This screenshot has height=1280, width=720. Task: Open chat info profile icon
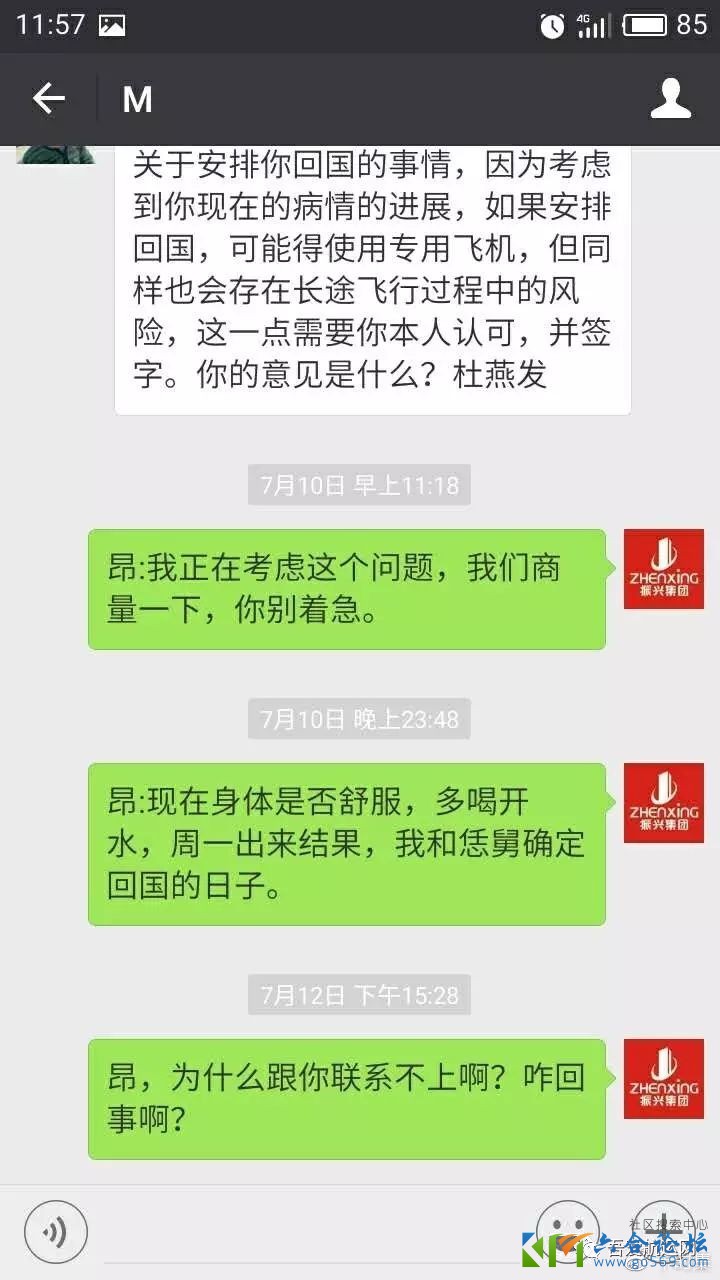pyautogui.click(x=670, y=98)
